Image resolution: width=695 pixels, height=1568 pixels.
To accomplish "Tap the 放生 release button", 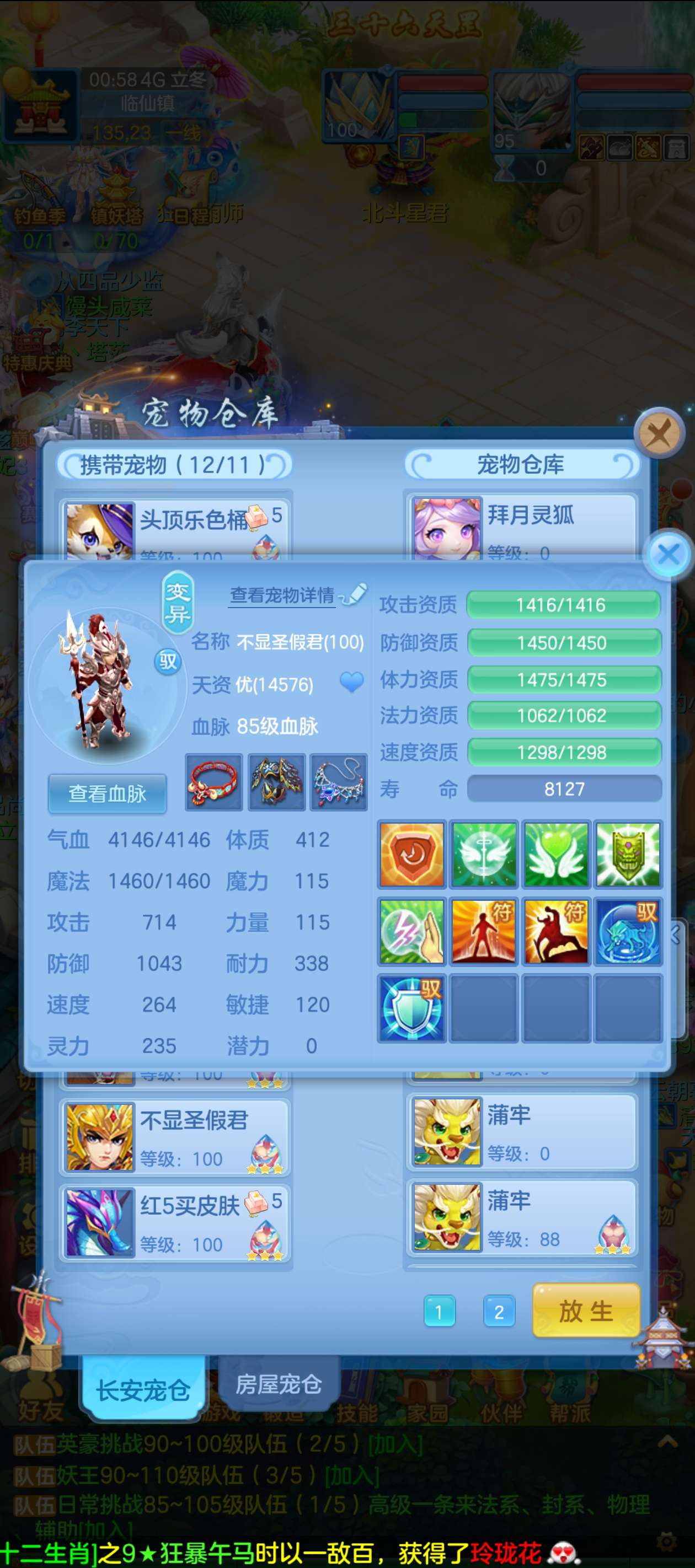I will (586, 1311).
